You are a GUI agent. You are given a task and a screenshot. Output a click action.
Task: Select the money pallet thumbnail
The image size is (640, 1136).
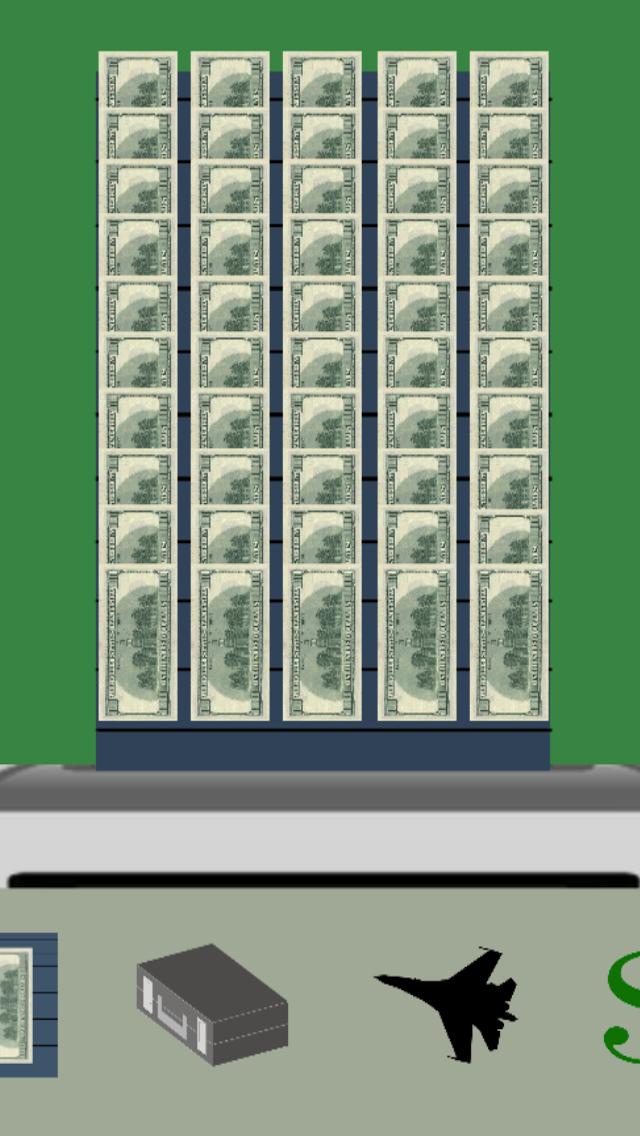pos(26,1004)
